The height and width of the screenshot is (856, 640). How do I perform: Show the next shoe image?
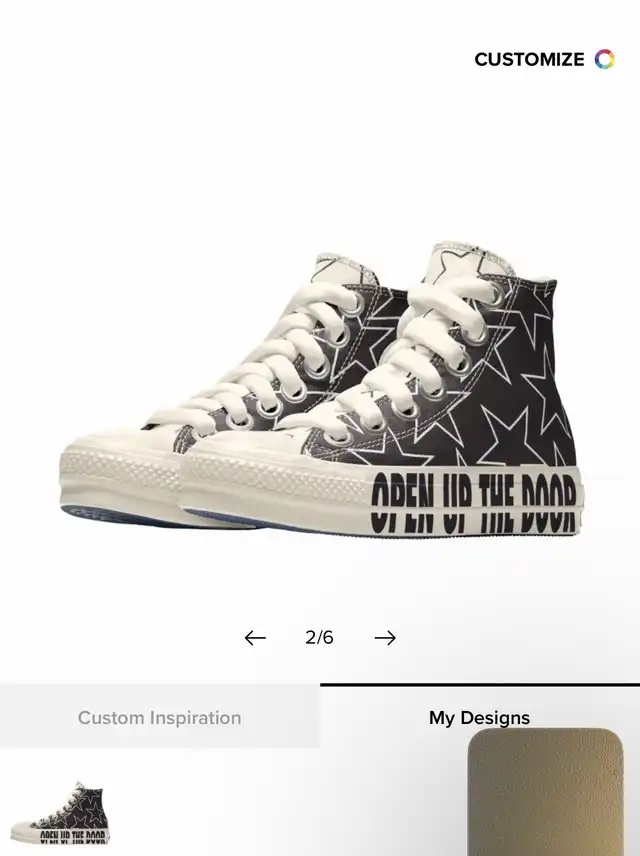pyautogui.click(x=385, y=638)
